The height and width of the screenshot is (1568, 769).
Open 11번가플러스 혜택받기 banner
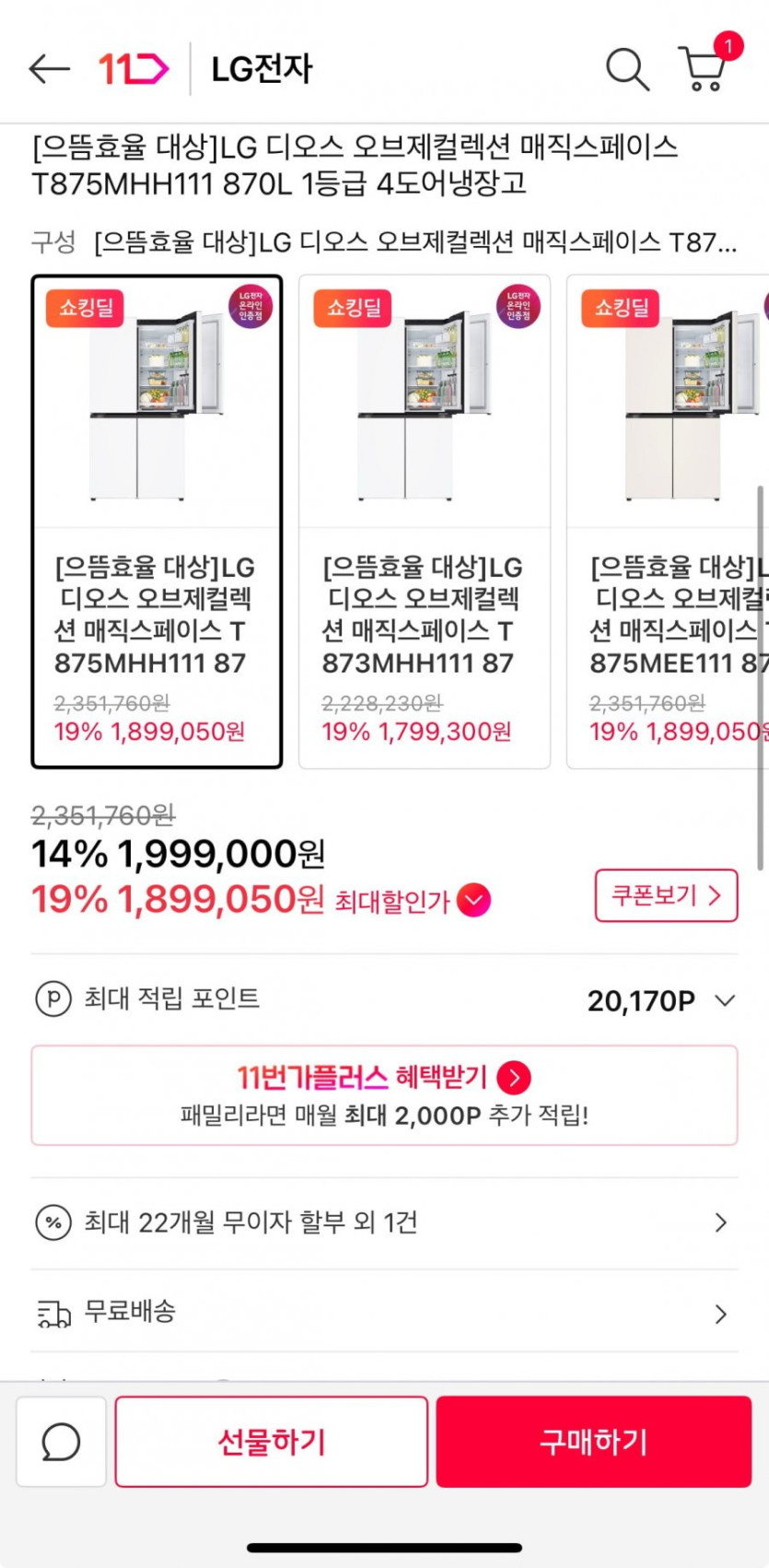(384, 1095)
